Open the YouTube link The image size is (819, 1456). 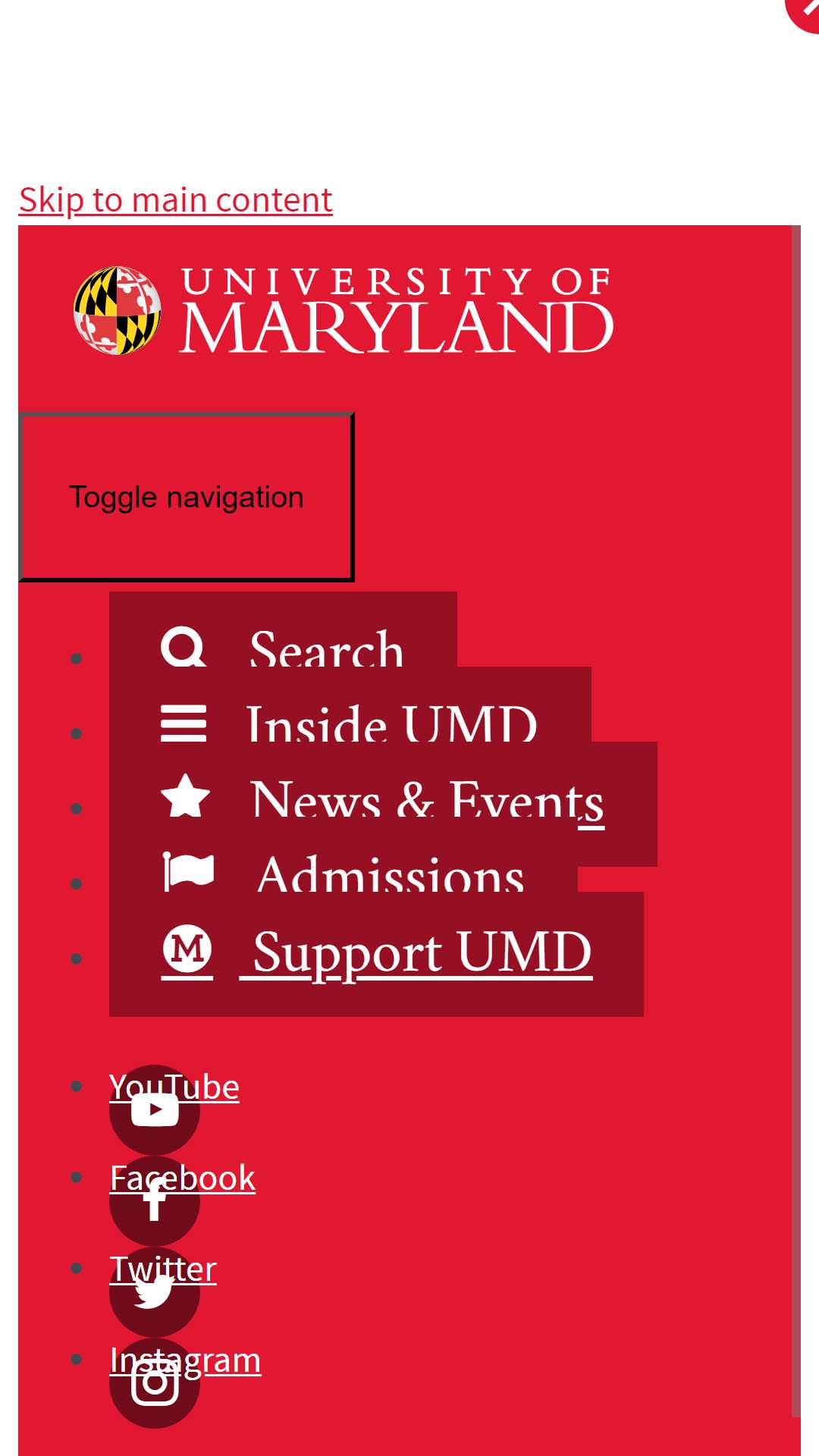[174, 1087]
